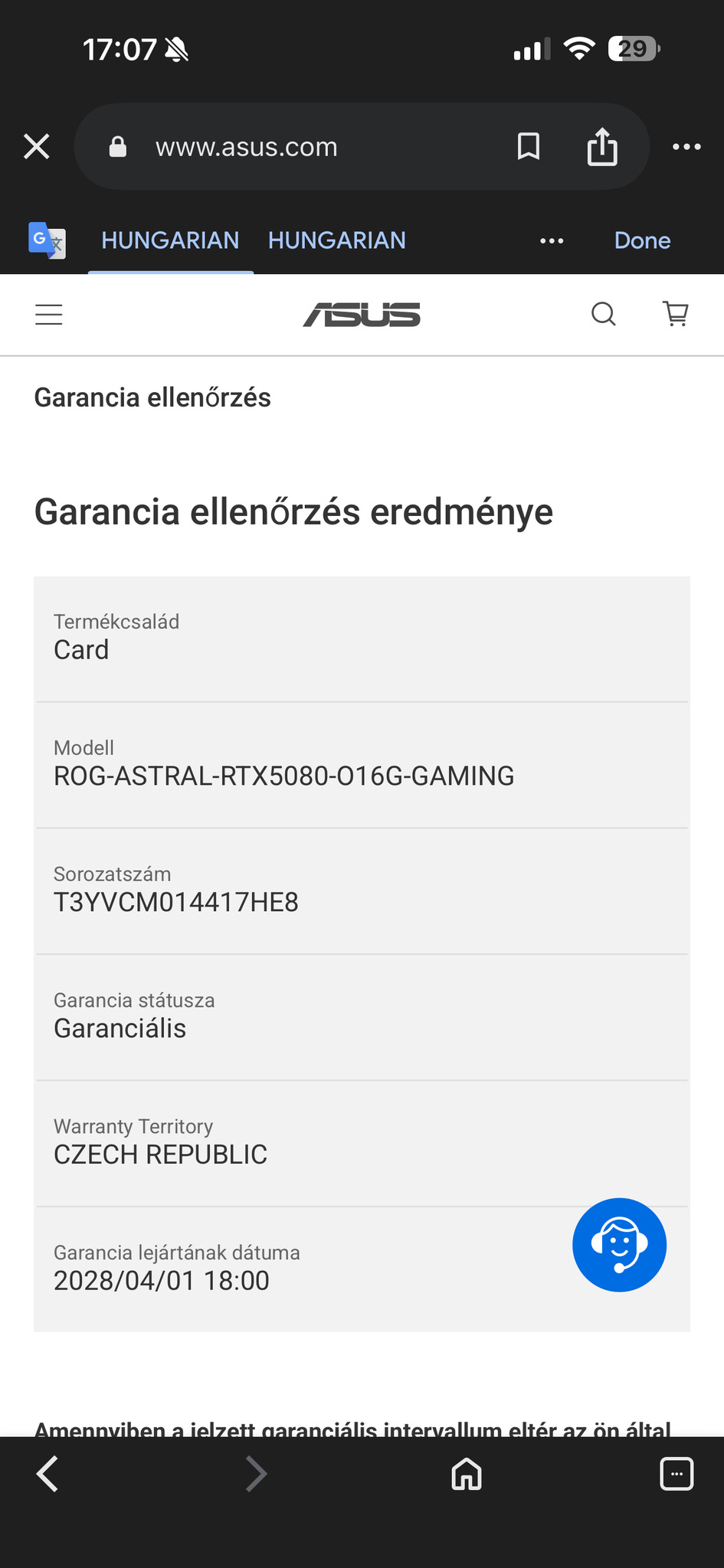Viewport: 724px width, 1568px height.
Task: Open translate bar more options
Action: coord(552,241)
